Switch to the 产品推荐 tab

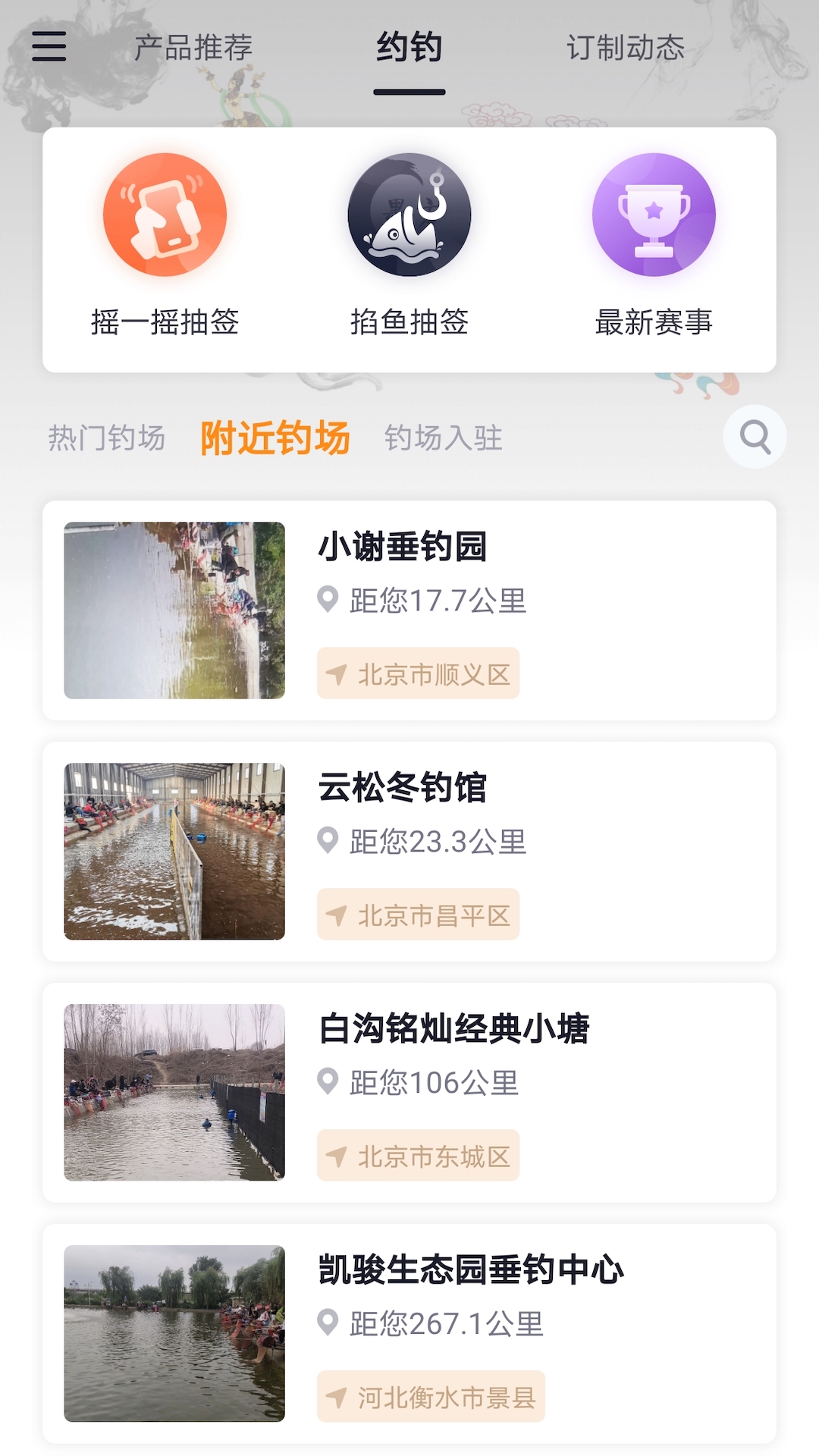tap(193, 47)
